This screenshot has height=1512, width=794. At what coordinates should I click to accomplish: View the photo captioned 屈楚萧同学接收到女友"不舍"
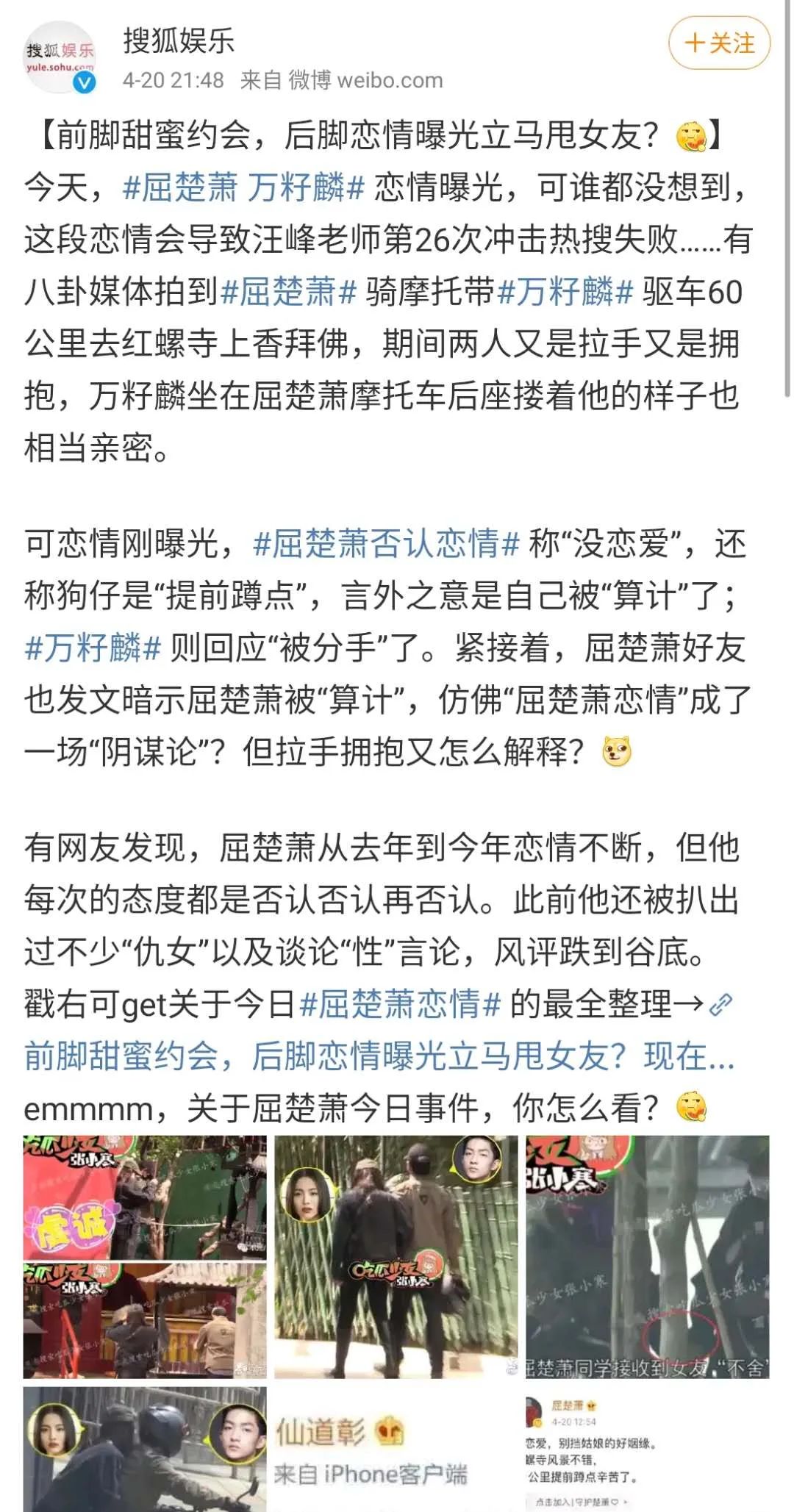[647, 1256]
